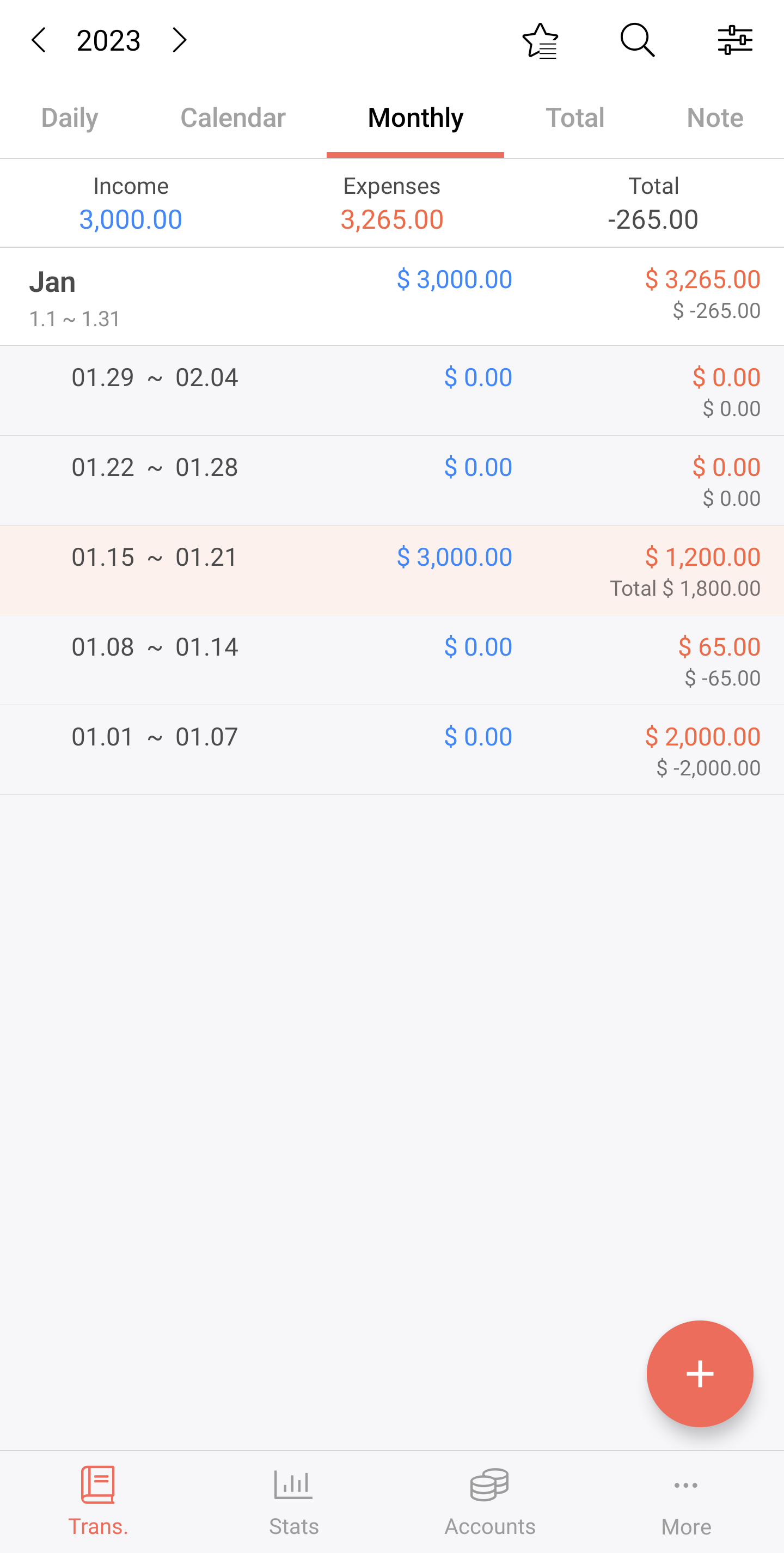Open week 01.29 ~ 02.04
784x1553 pixels.
click(x=391, y=390)
